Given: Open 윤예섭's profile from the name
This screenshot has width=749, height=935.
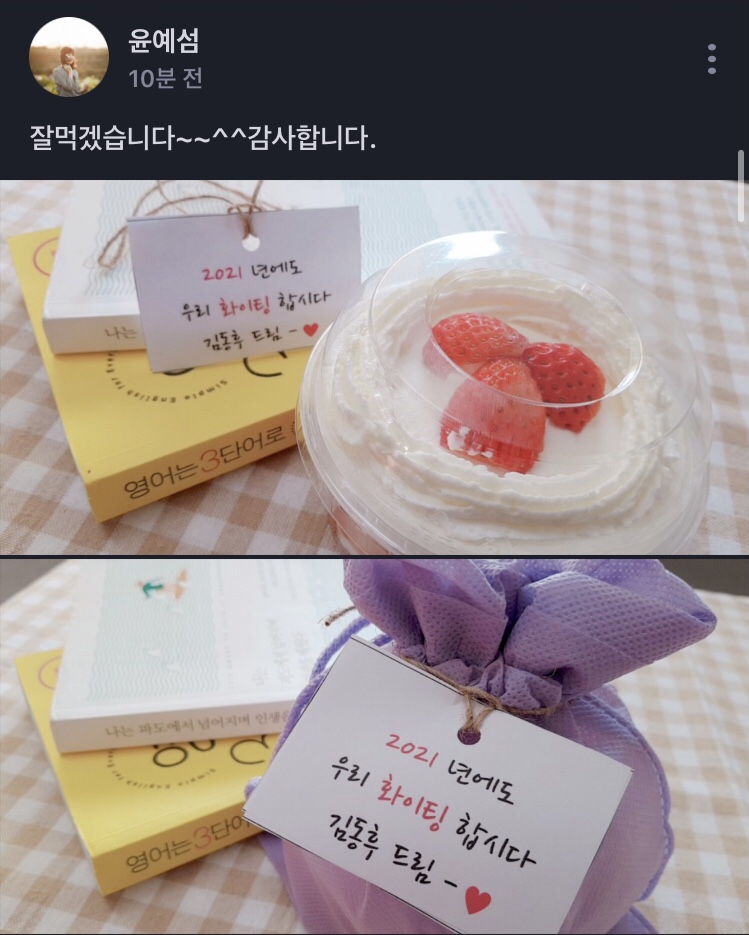Looking at the screenshot, I should pyautogui.click(x=164, y=41).
